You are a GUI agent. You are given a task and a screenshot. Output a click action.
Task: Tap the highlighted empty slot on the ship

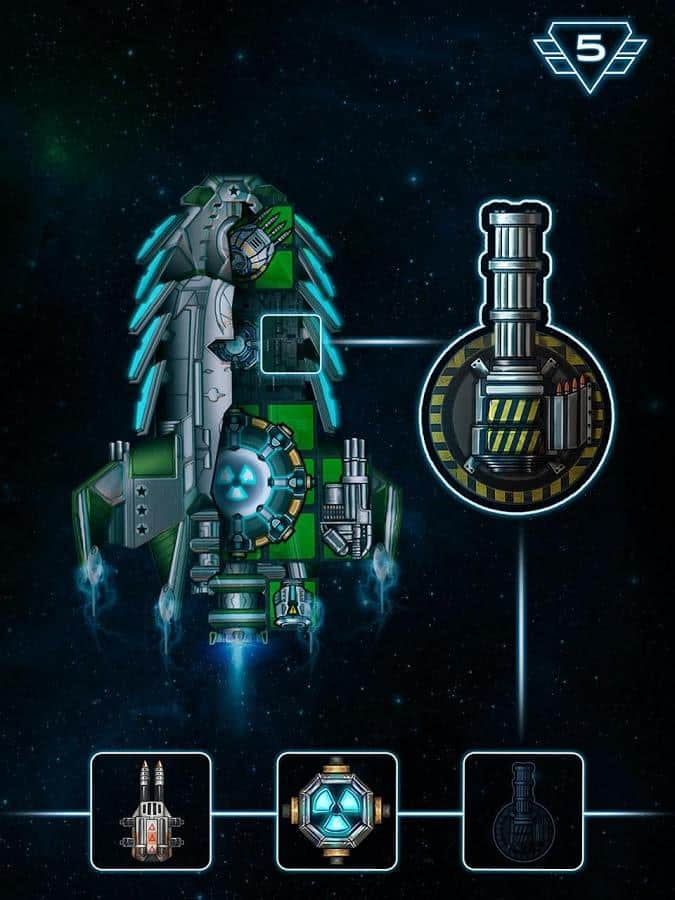(292, 344)
